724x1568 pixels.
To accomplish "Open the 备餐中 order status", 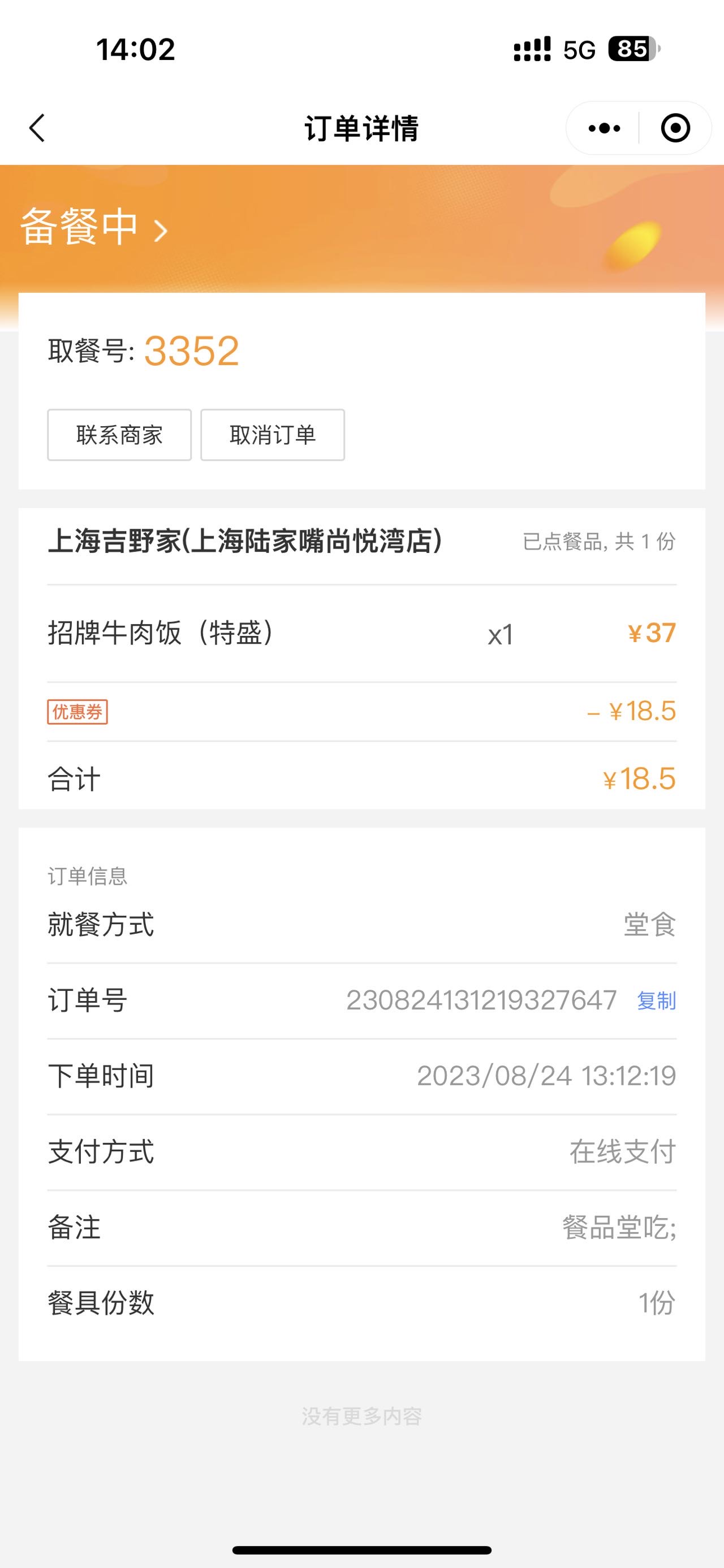I will pos(94,227).
